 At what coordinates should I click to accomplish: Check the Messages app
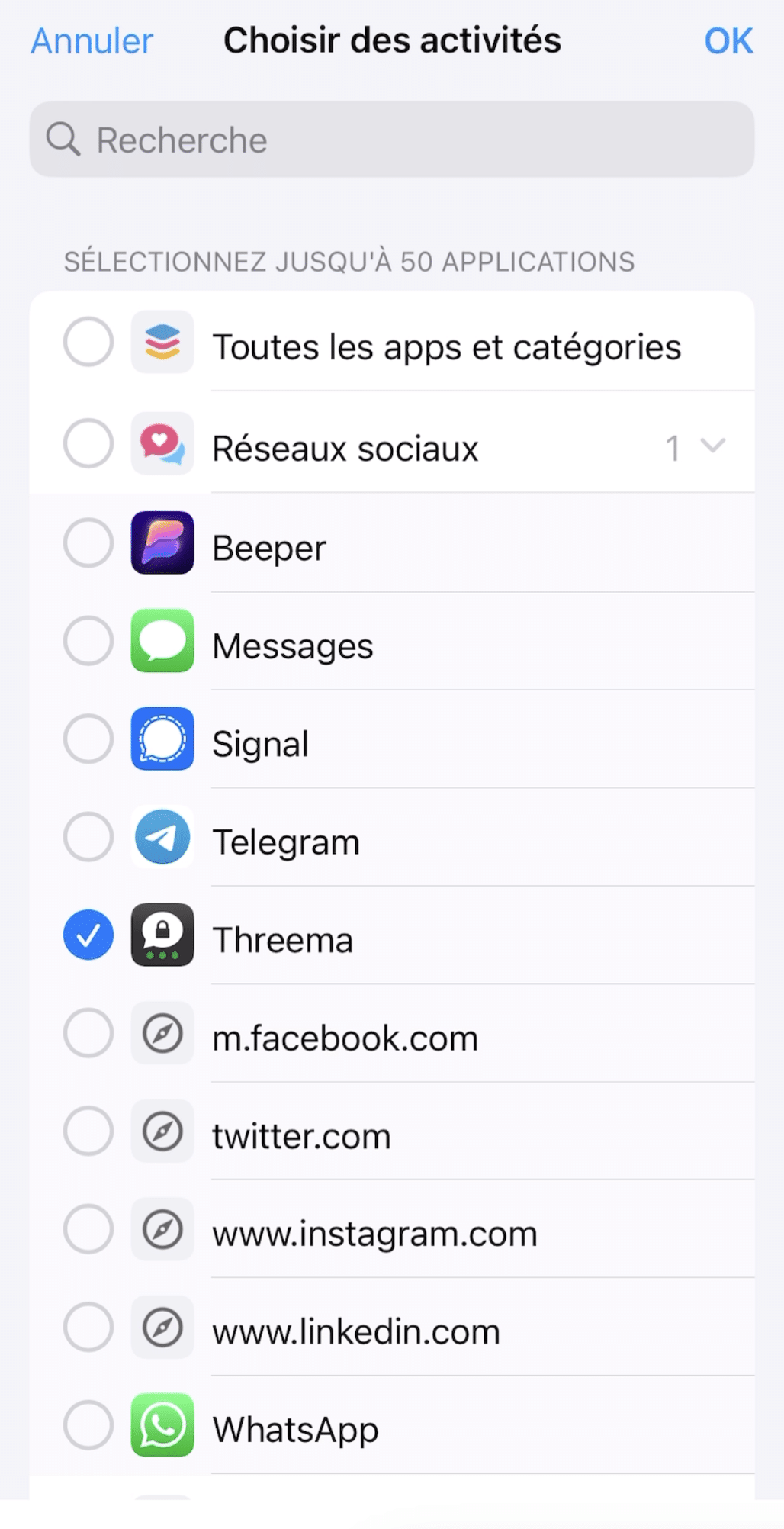tap(88, 641)
